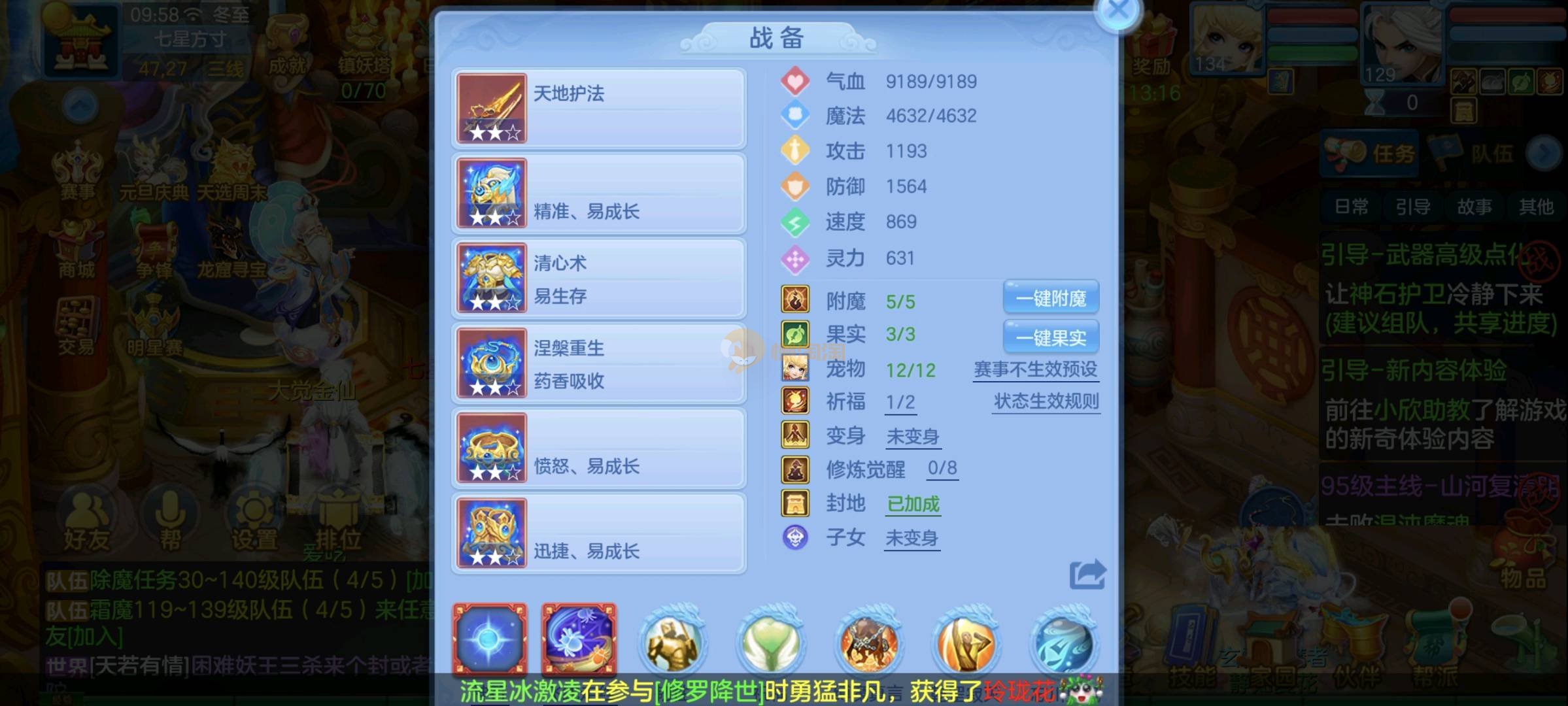Open the 愤怒、易成长 equipment row
This screenshot has width=1568, height=706.
coord(599,448)
